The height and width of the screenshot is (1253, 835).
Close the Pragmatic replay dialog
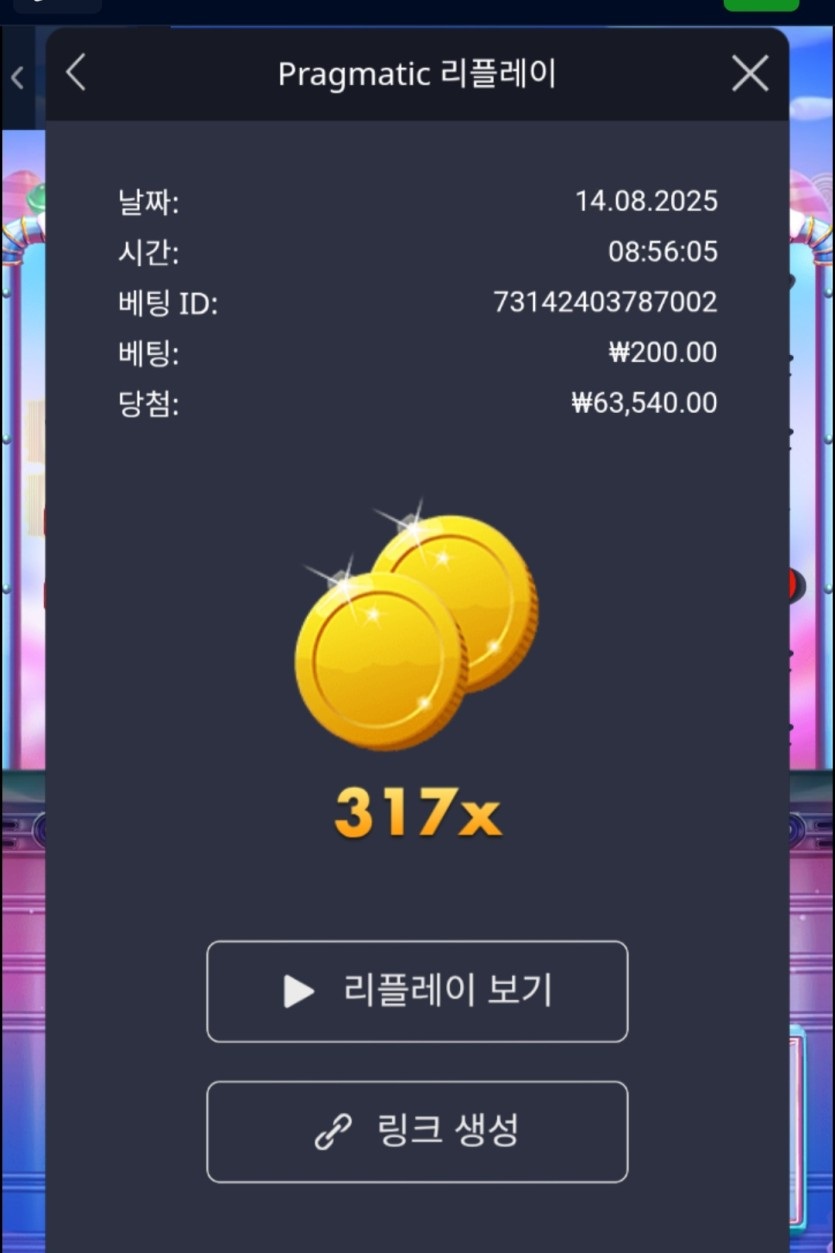[x=749, y=73]
